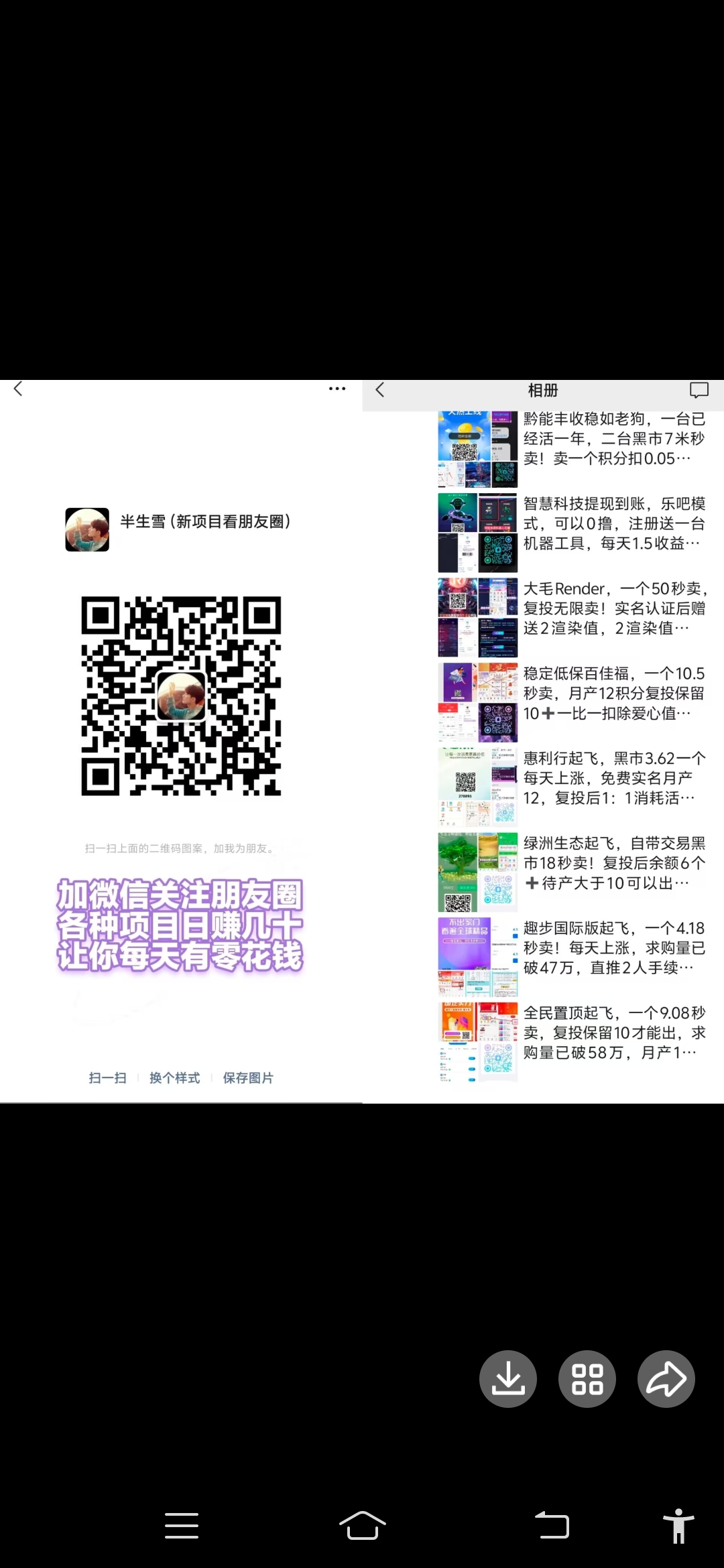Open the system menu button
This screenshot has height=1568, width=724.
click(182, 1526)
